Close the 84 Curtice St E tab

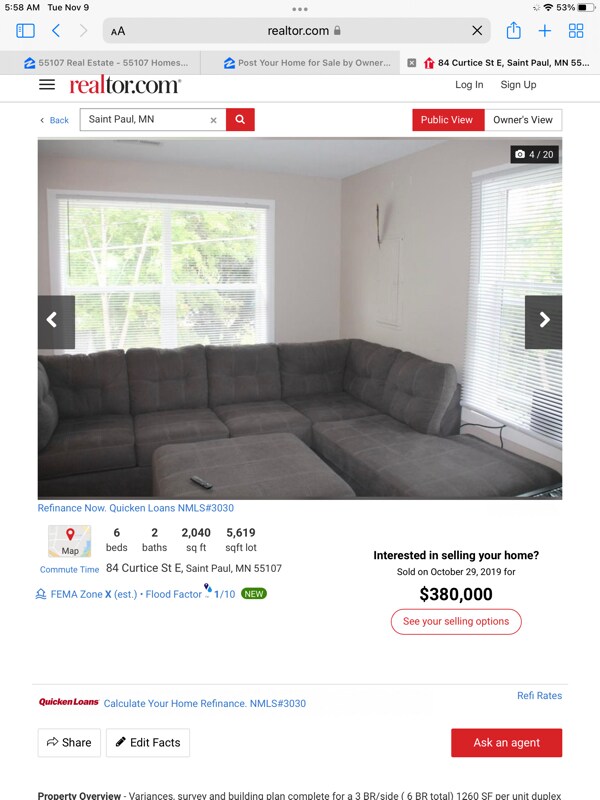point(412,62)
